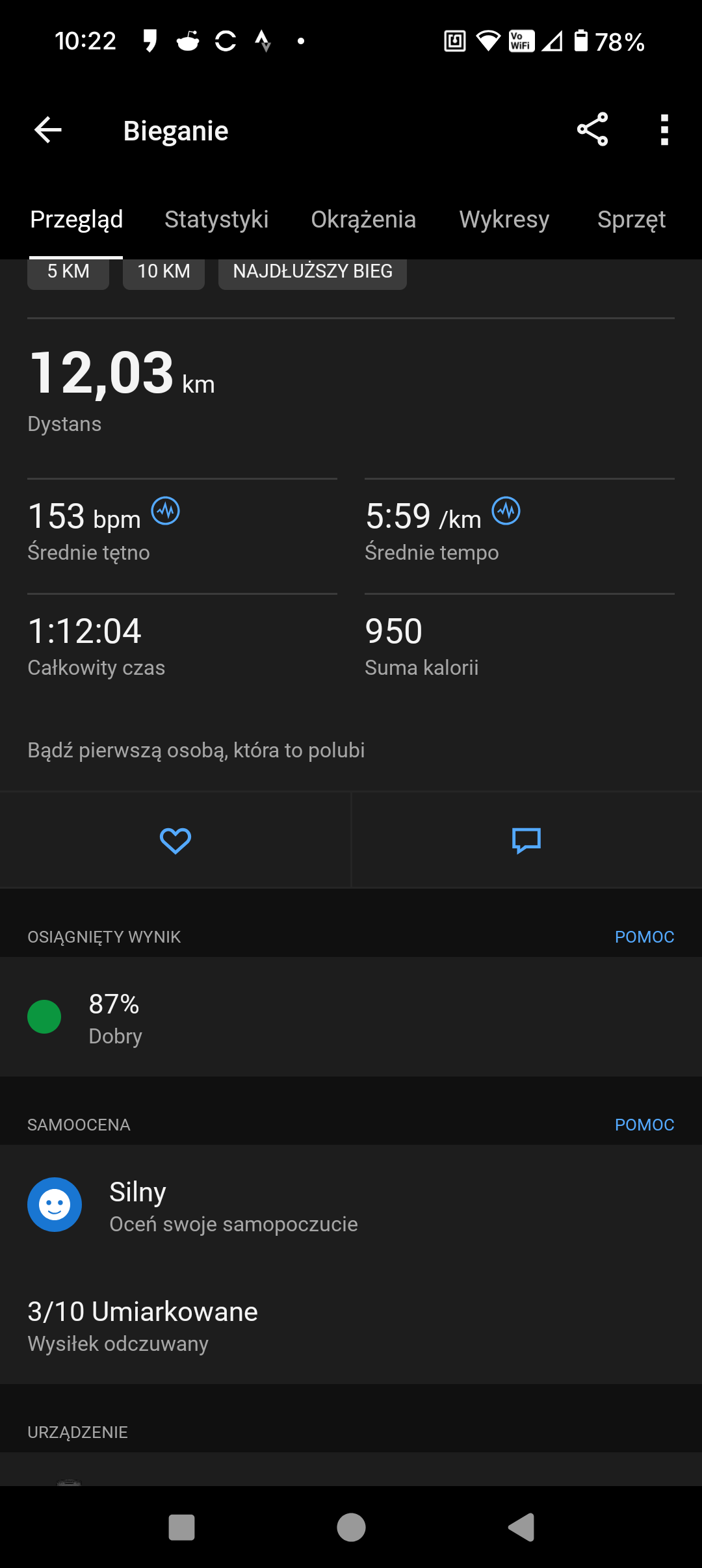Open the three-dot overflow menu

point(664,130)
